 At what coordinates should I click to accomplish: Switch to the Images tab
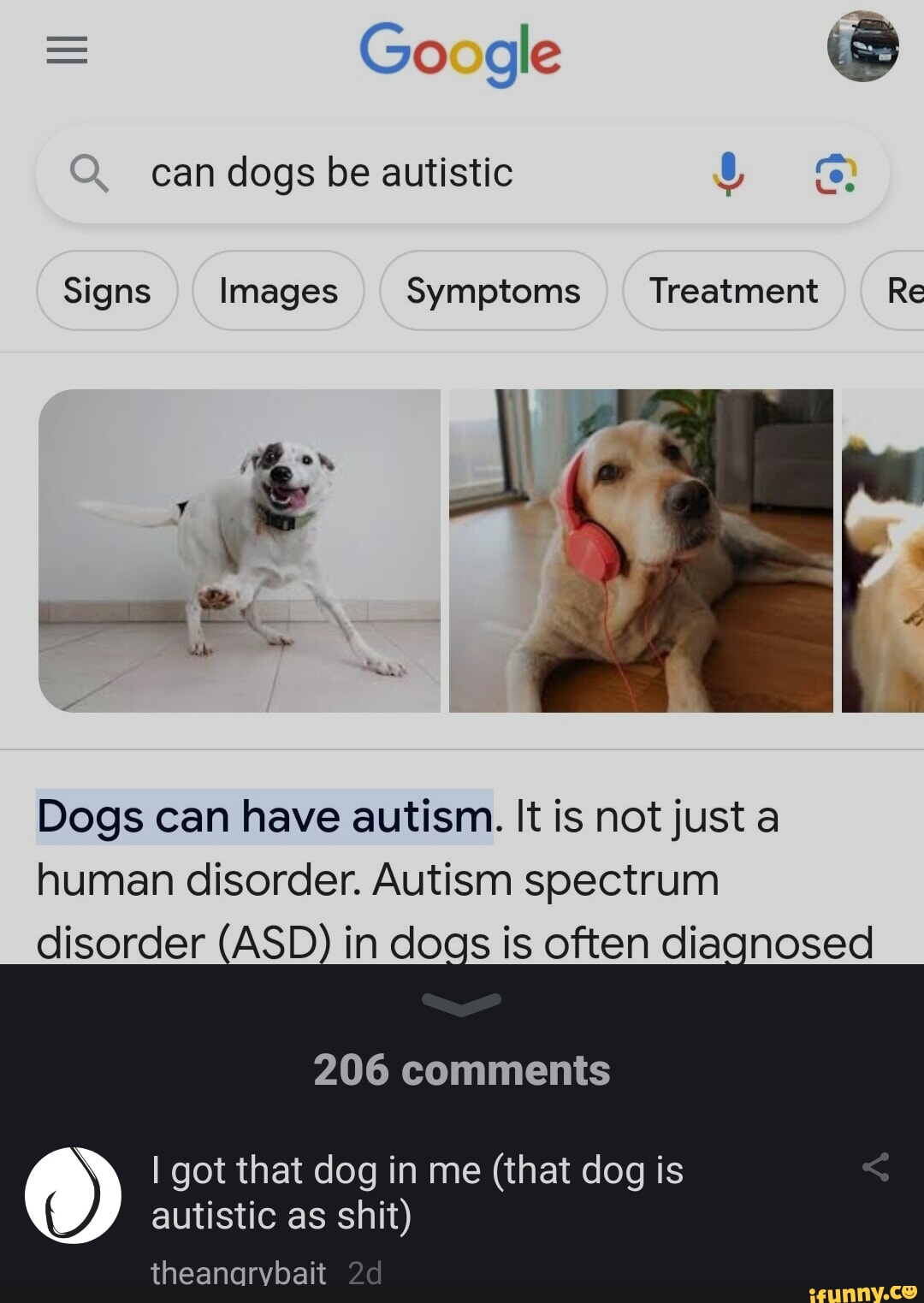click(x=277, y=291)
